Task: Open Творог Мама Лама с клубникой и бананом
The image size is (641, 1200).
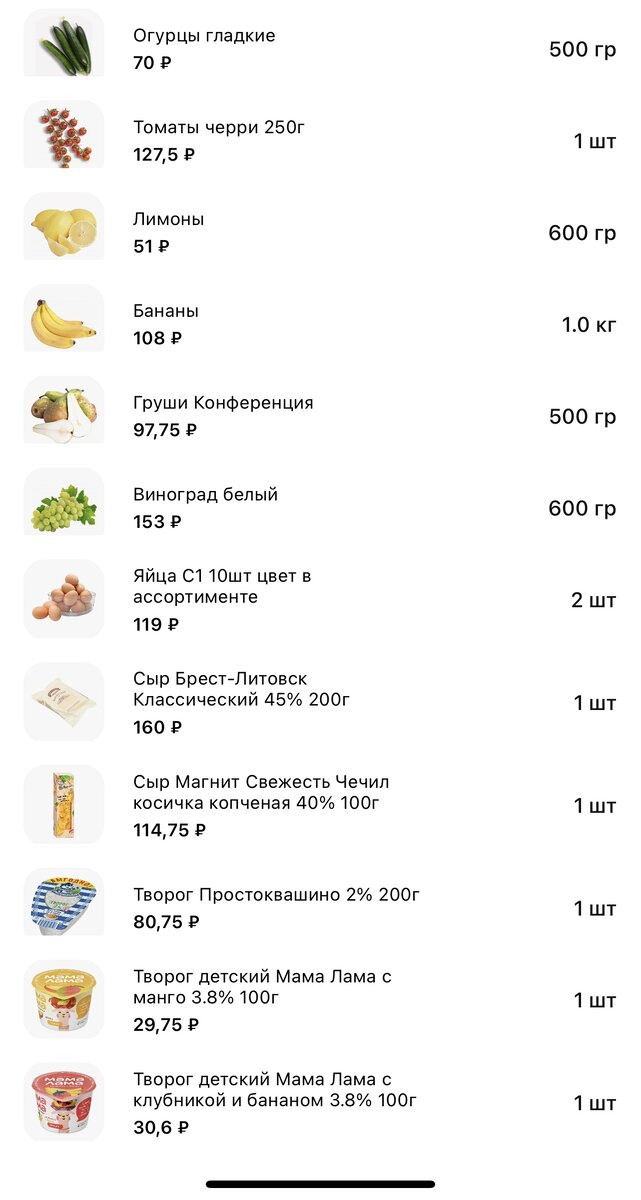Action: [x=320, y=1103]
